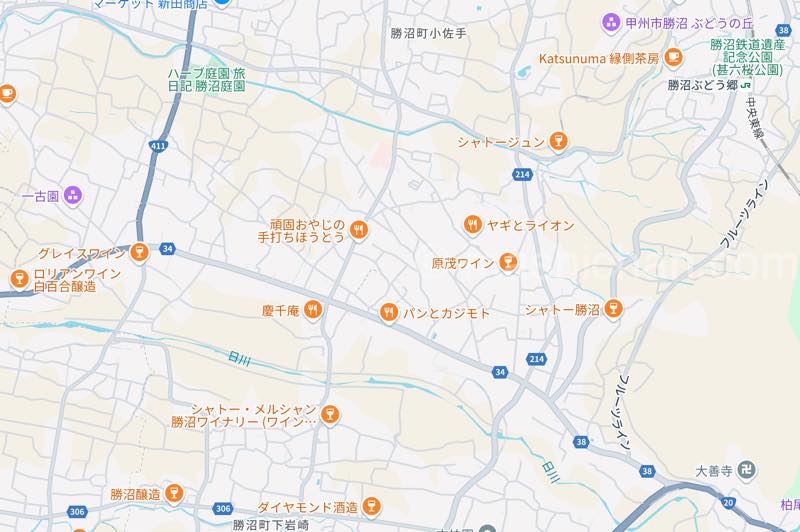Tap the 一古園 place marker
The image size is (800, 532).
click(x=72, y=196)
